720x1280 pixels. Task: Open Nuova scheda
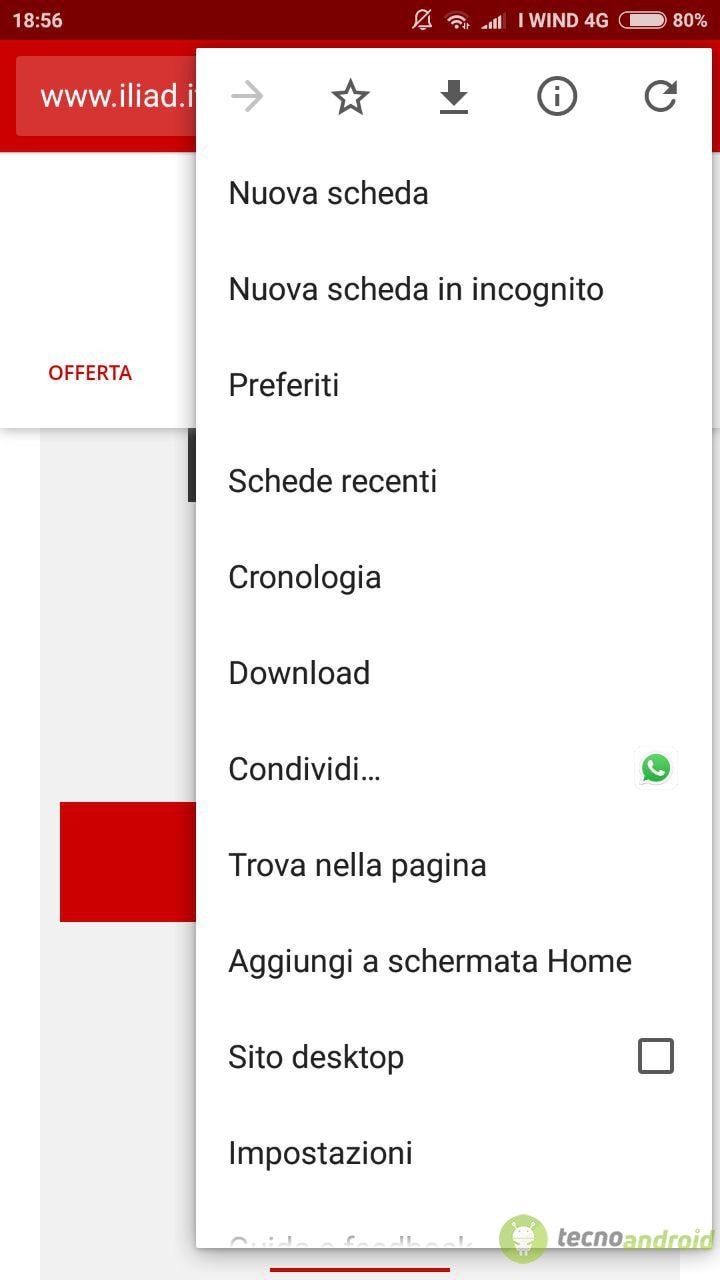pos(453,193)
